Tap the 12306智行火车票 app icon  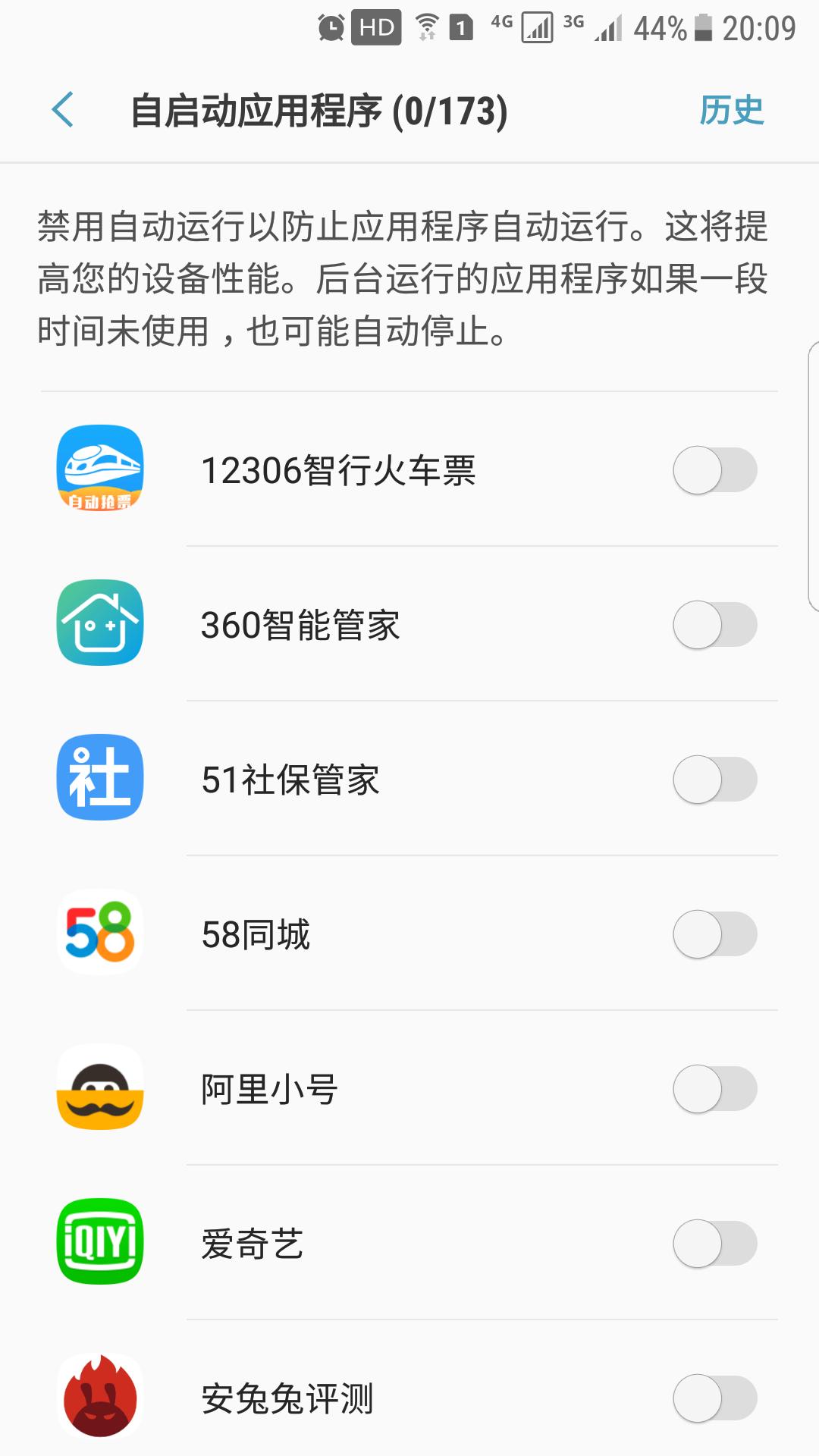99,469
